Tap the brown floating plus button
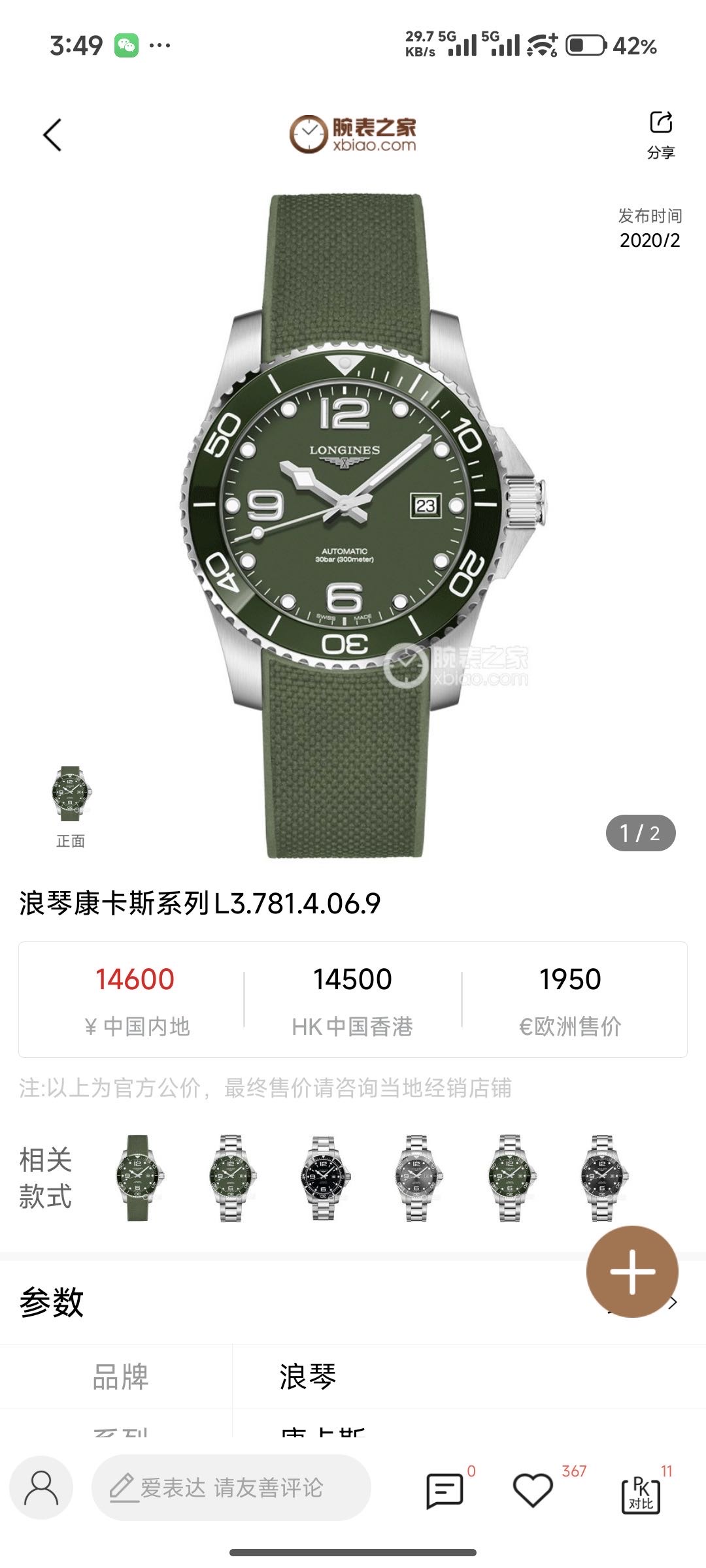Image resolution: width=706 pixels, height=1568 pixels. [x=632, y=1271]
